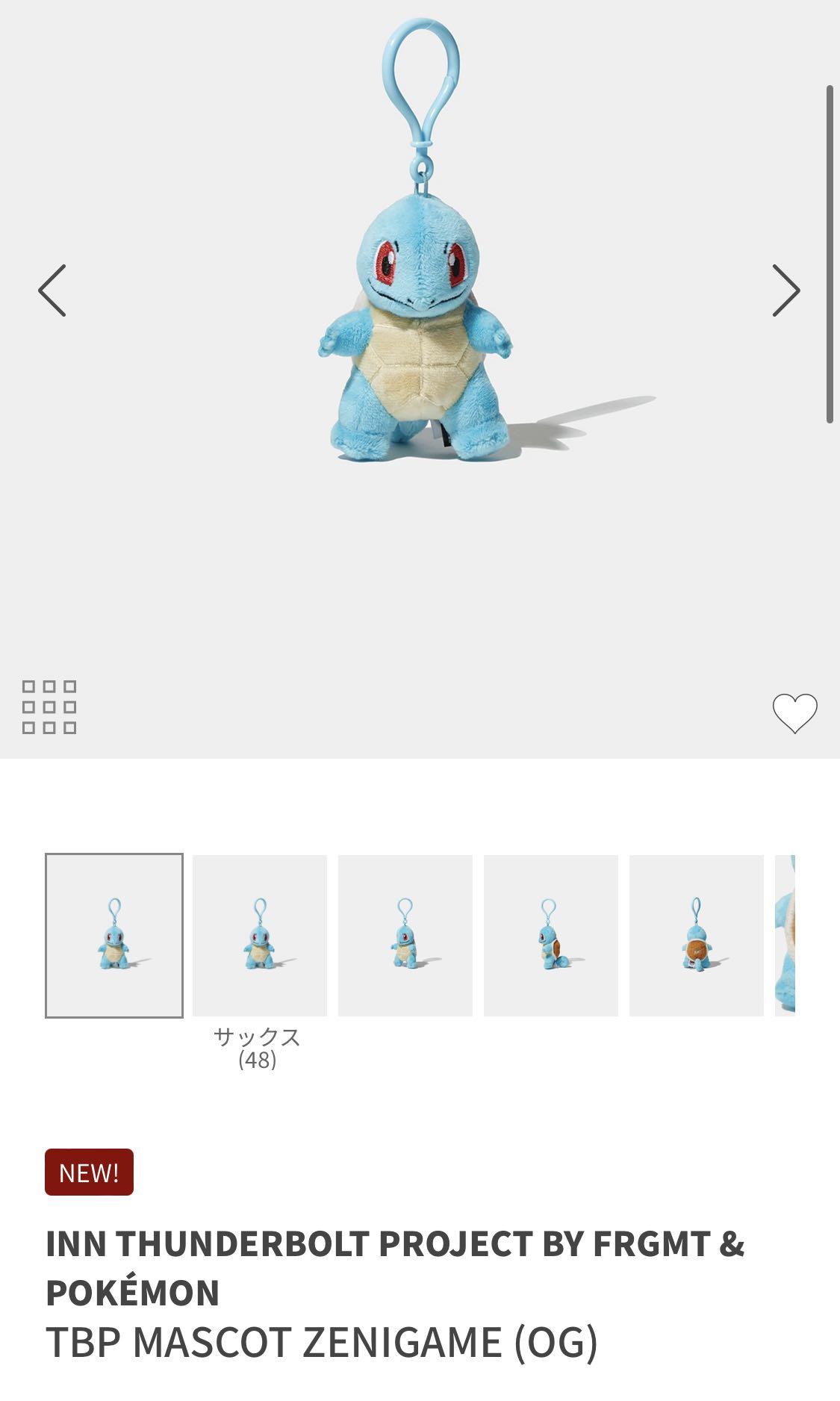Select the second thumbnail labeled サックス

tap(260, 944)
